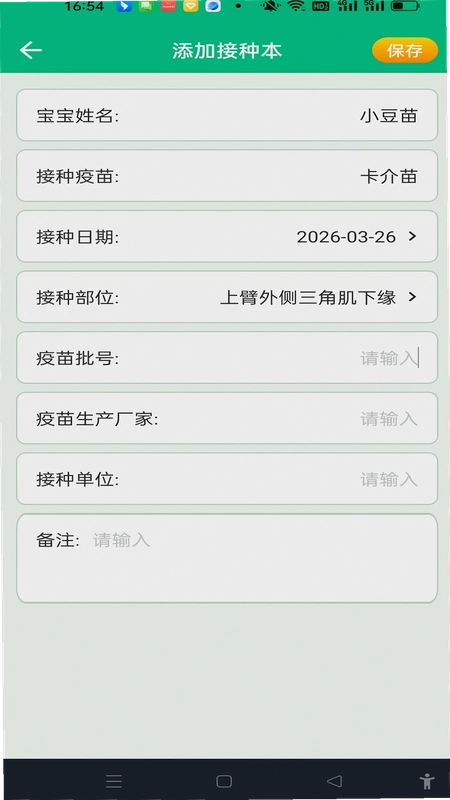Image resolution: width=450 pixels, height=800 pixels.
Task: Open the accessibility shortcut in the navigation bar
Action: pyautogui.click(x=427, y=781)
